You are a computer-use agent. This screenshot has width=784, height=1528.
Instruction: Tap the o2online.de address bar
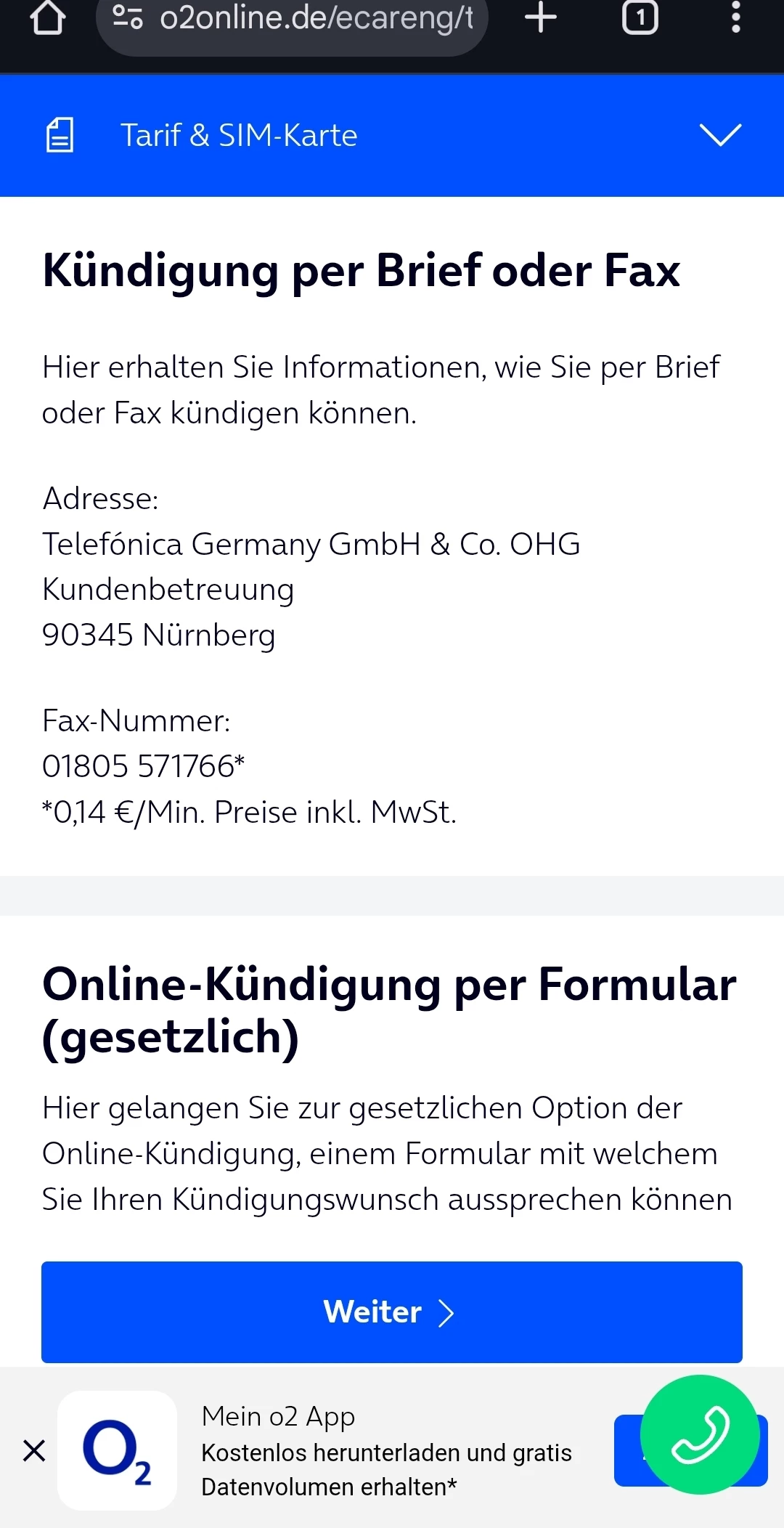click(305, 19)
